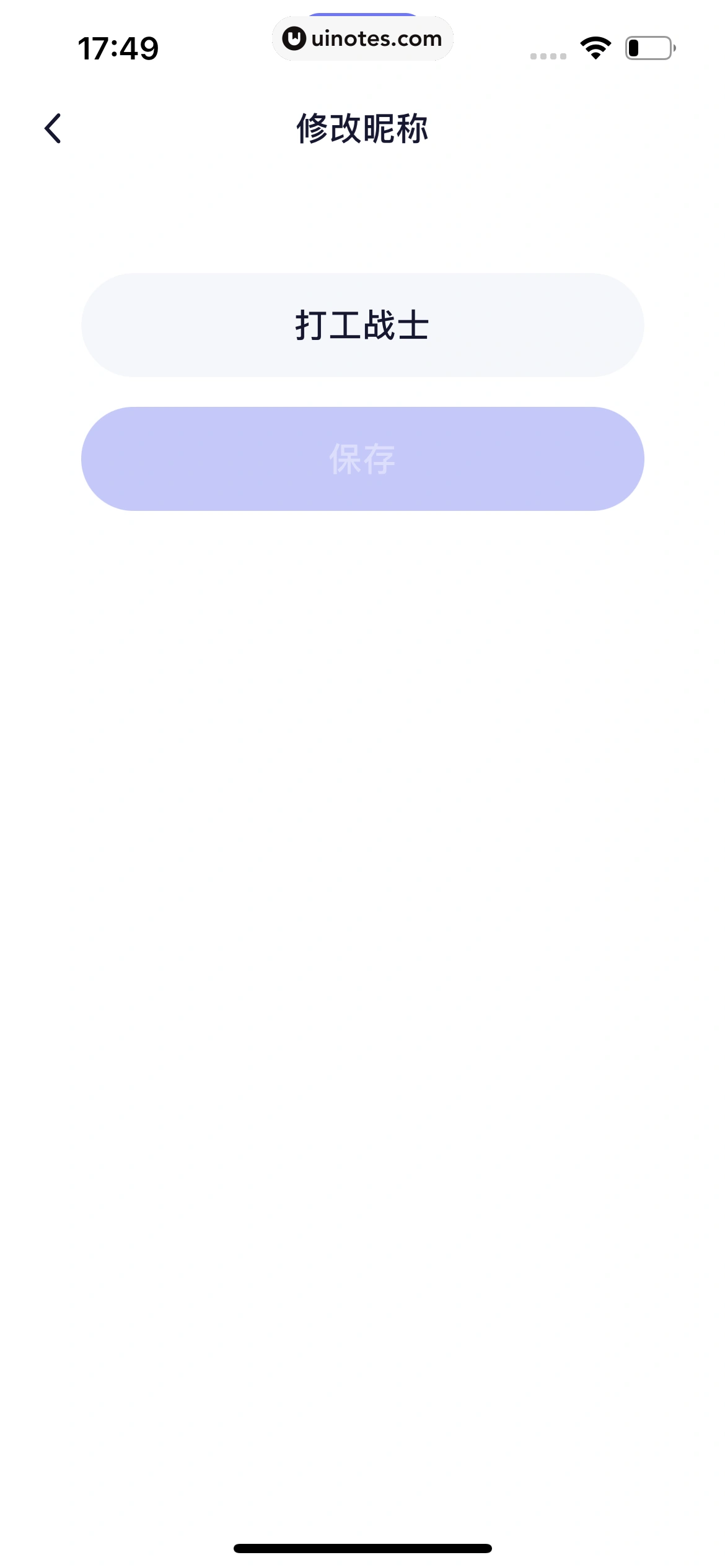Tap the back arrow to leave nickname editing
This screenshot has height=1568, width=725.
(53, 128)
